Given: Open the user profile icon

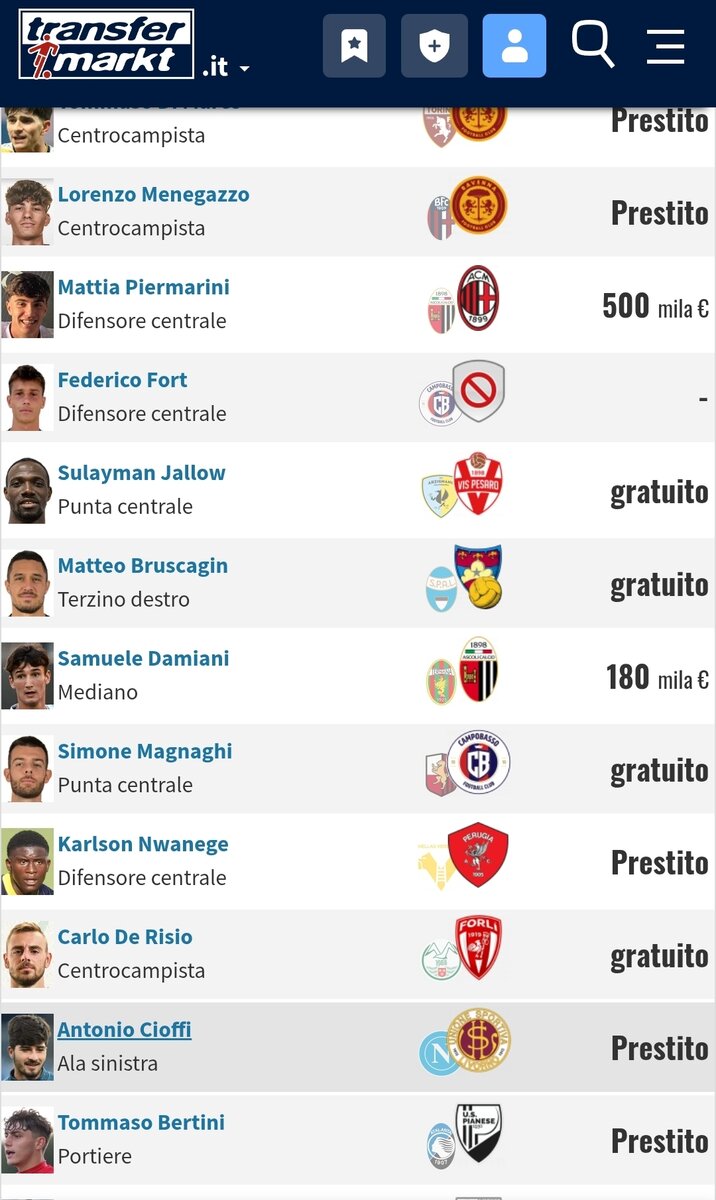Looking at the screenshot, I should click(514, 46).
